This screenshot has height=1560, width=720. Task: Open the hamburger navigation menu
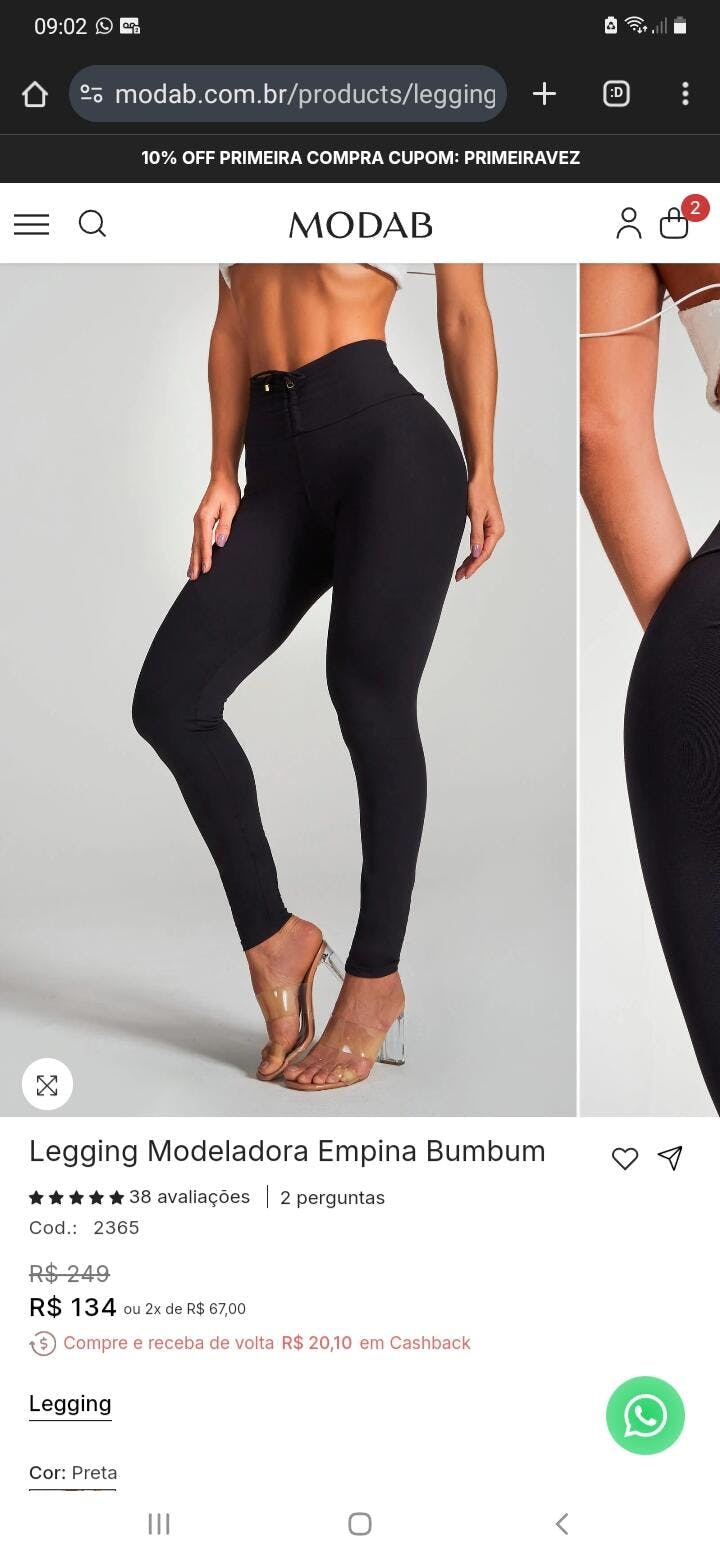tap(31, 224)
